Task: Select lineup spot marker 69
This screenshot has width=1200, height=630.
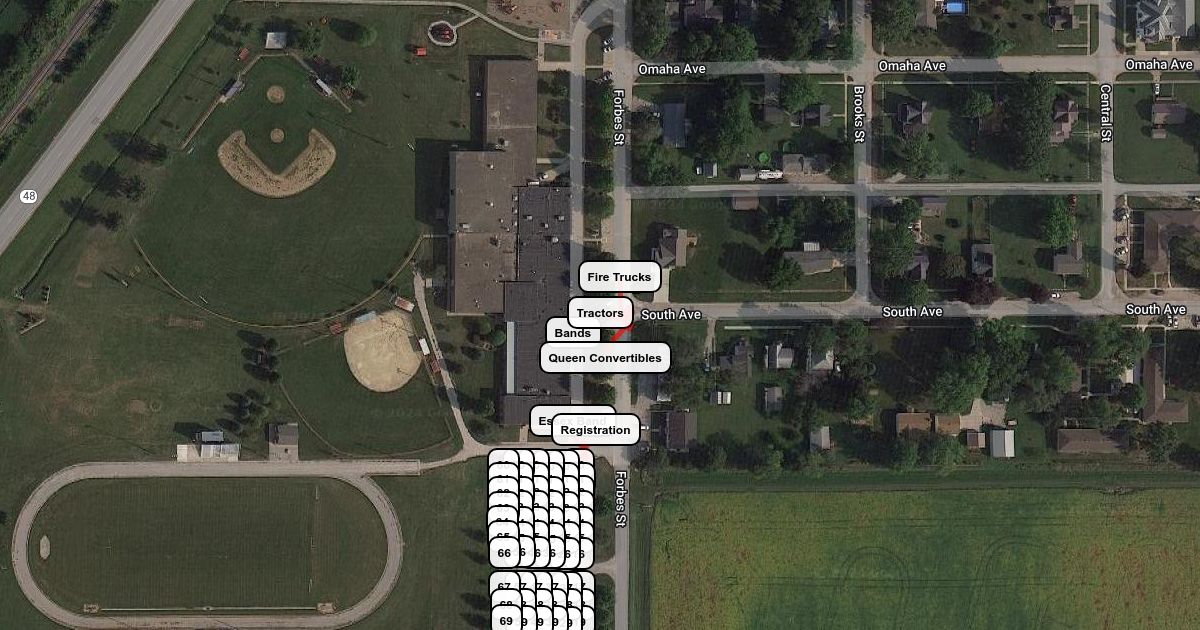Action: click(x=505, y=621)
